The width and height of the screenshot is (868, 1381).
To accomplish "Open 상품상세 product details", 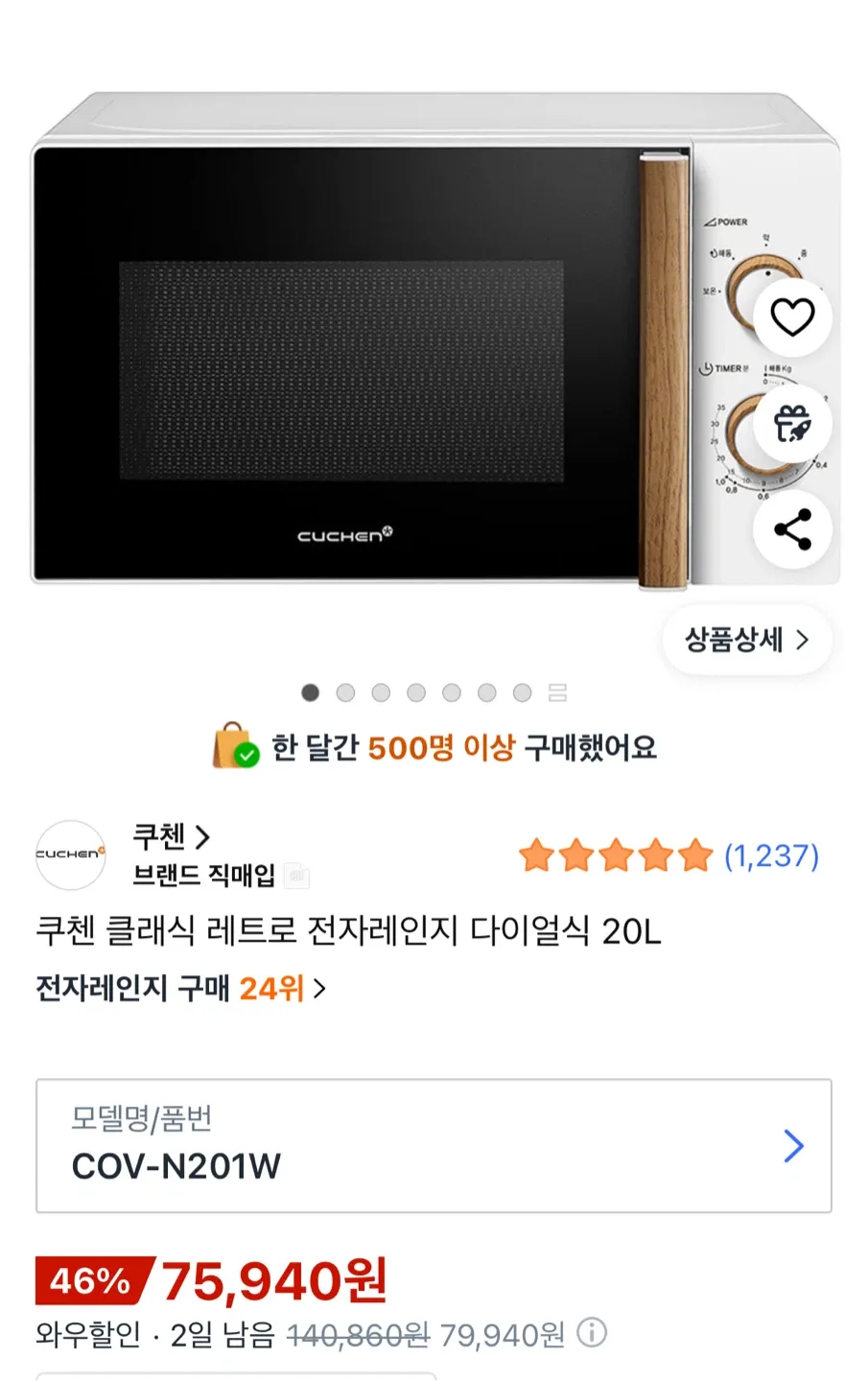I will point(746,640).
